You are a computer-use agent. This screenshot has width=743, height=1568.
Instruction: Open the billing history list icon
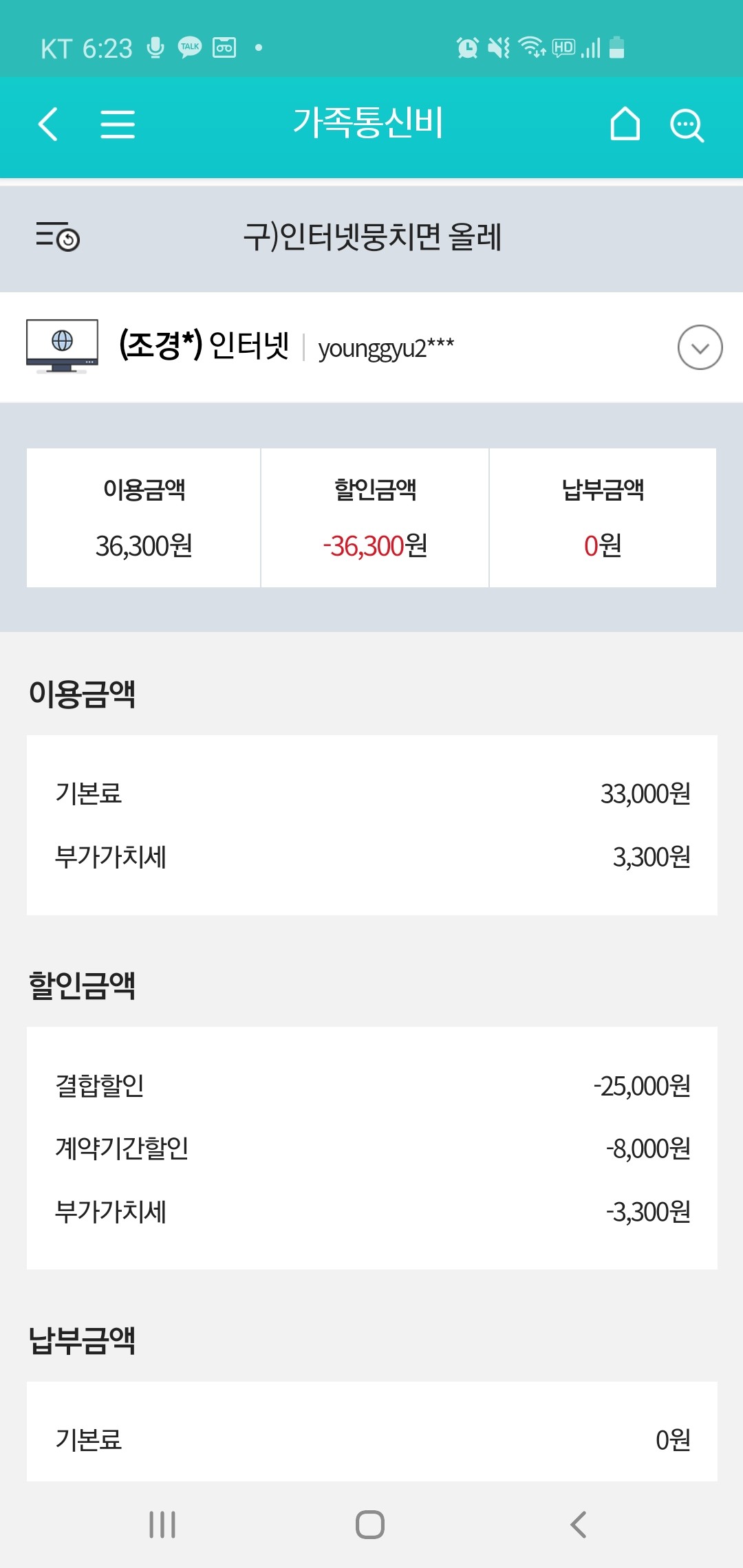tap(58, 237)
